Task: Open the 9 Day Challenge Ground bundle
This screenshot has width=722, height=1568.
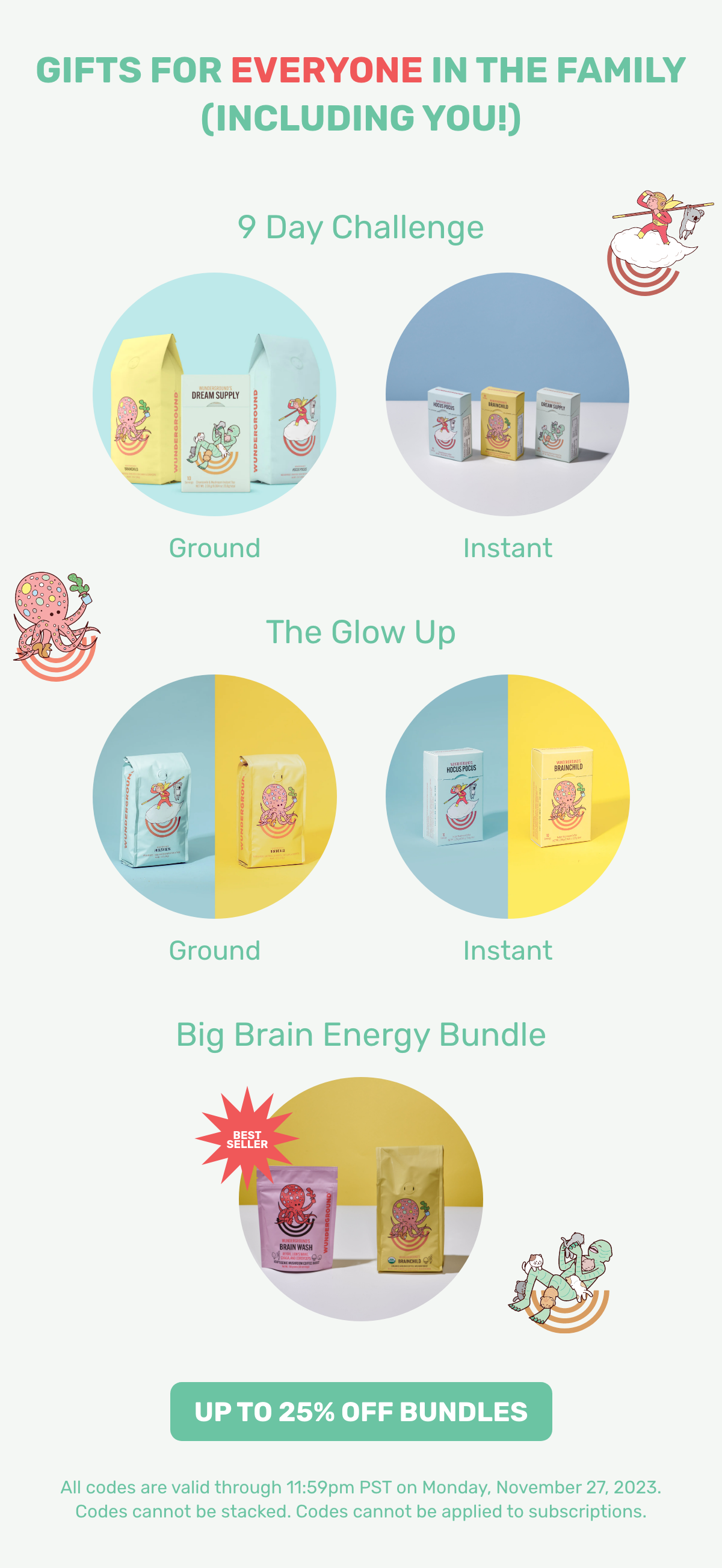Action: [x=214, y=395]
